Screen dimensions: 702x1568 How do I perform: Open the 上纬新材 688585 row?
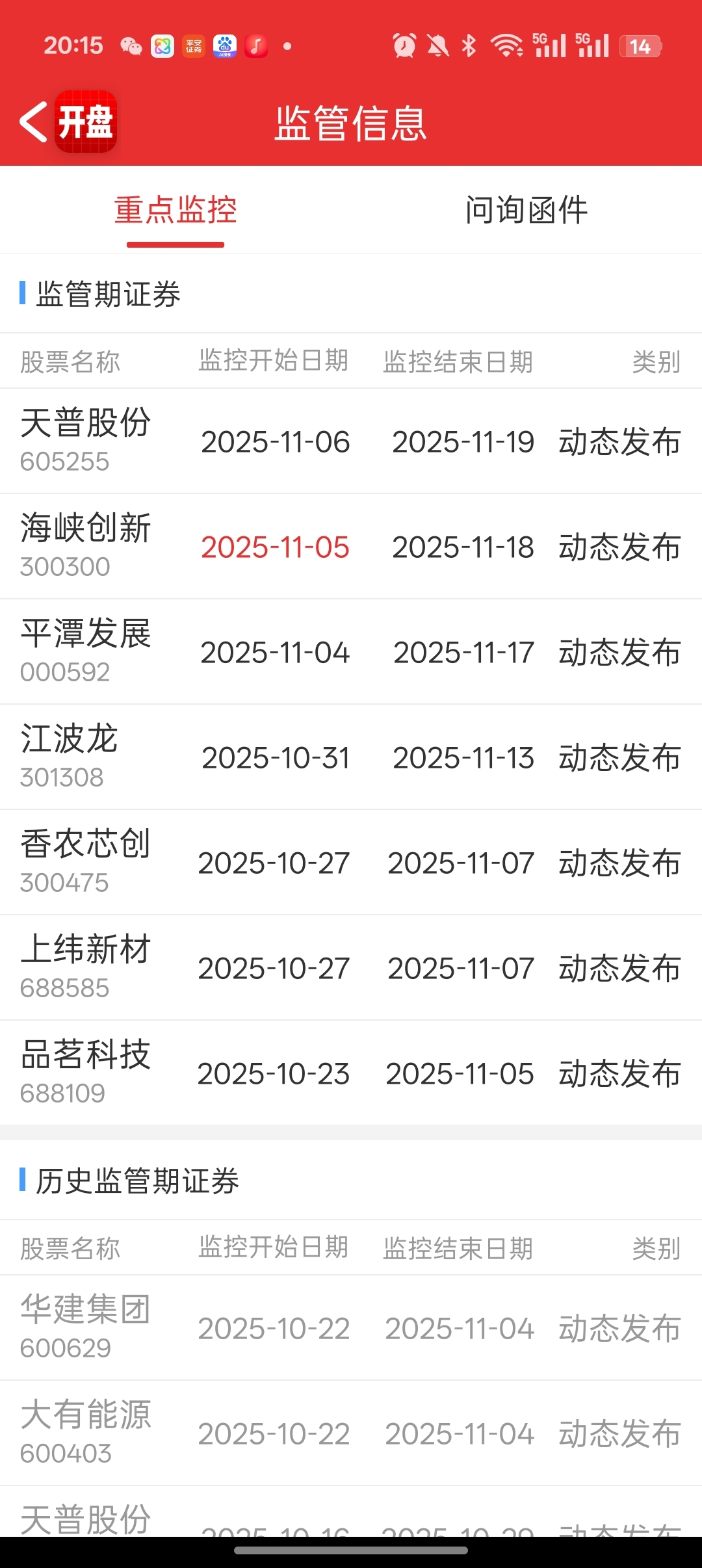click(351, 968)
